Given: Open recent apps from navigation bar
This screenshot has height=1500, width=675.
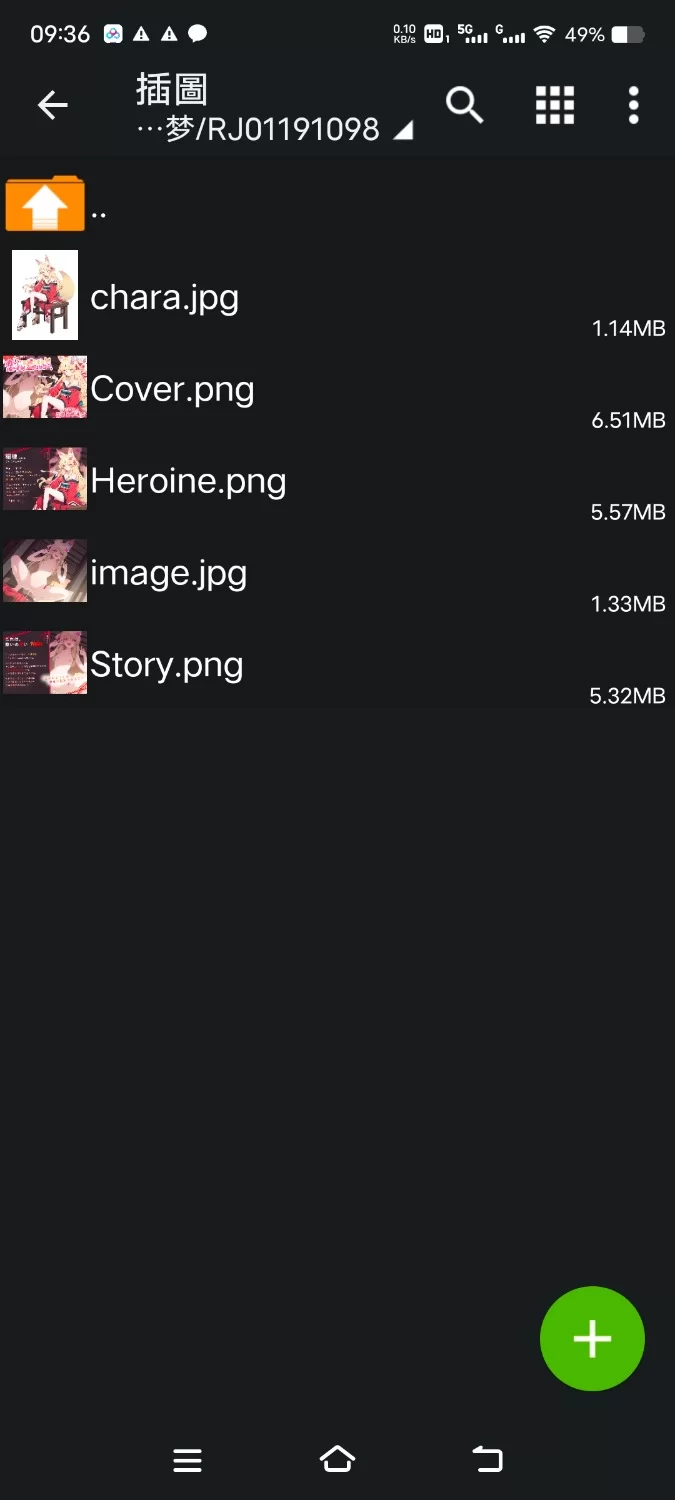Looking at the screenshot, I should click(x=188, y=1460).
